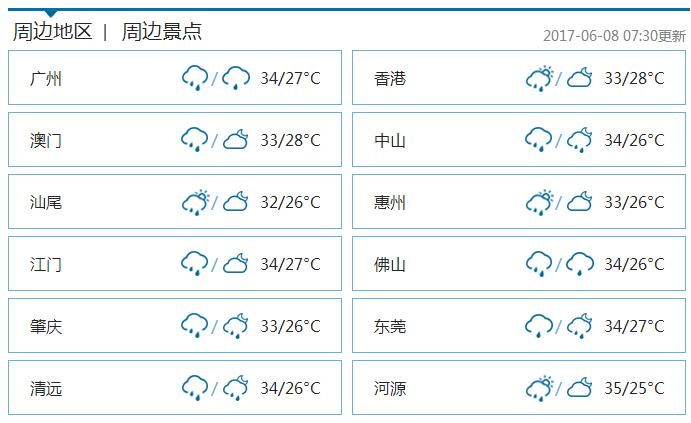Switch to the 周边地区 tab
691x423 pixels.
click(52, 32)
